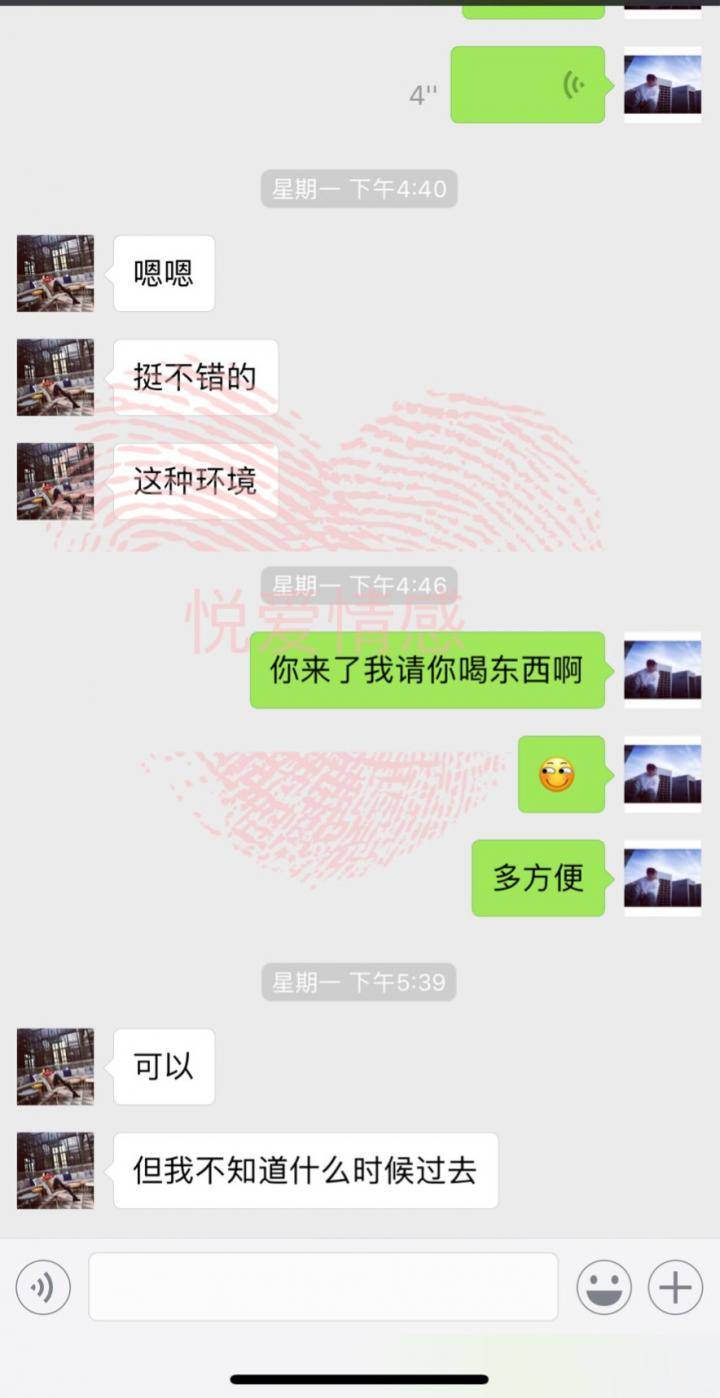
Task: Select the message bubble 挺不错的
Action: pos(196,376)
